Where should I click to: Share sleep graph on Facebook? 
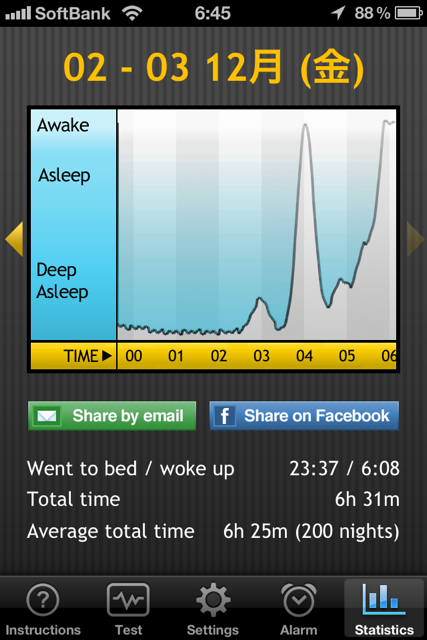pyautogui.click(x=304, y=416)
